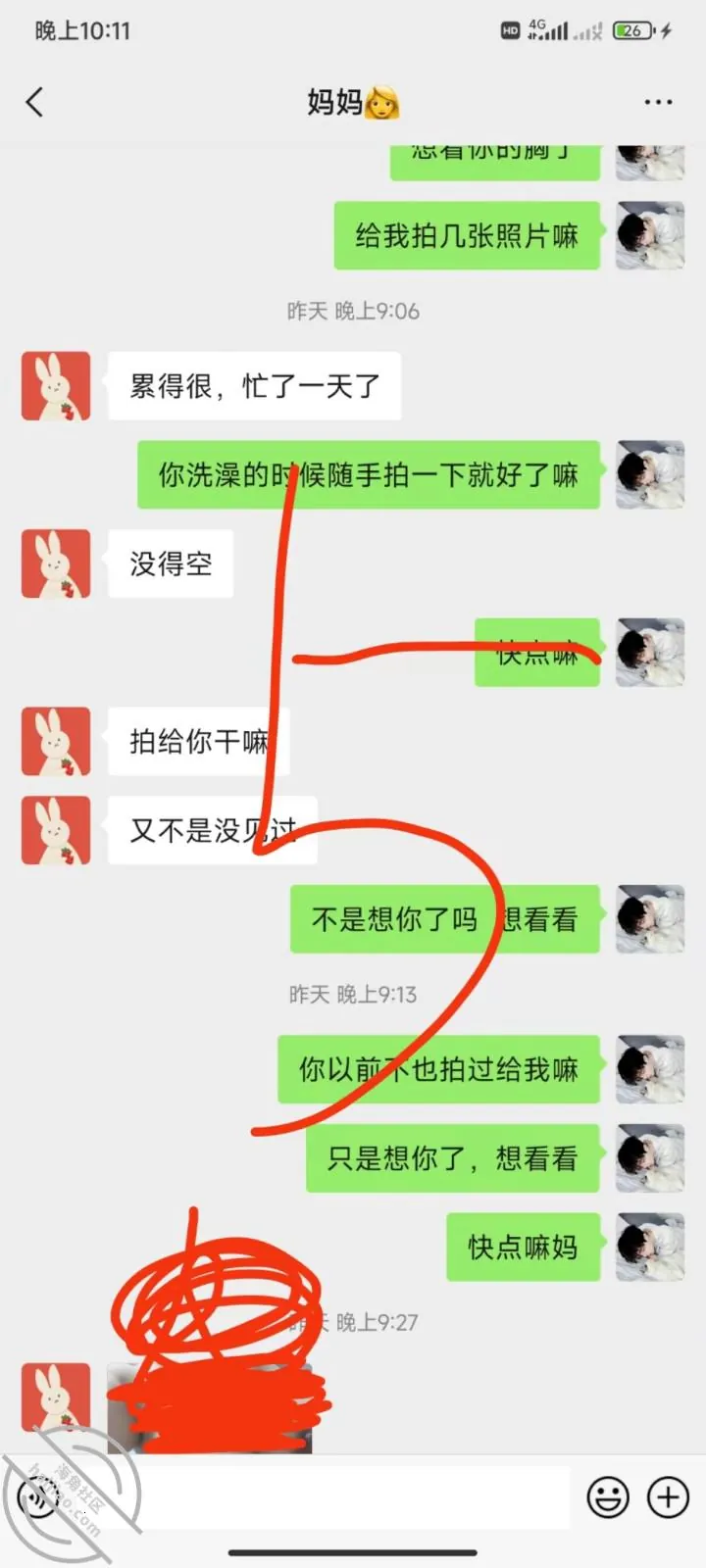The image size is (706, 1568).
Task: Open the rabbit avatar beside 累得很，忙了一天了
Action: pos(56,386)
